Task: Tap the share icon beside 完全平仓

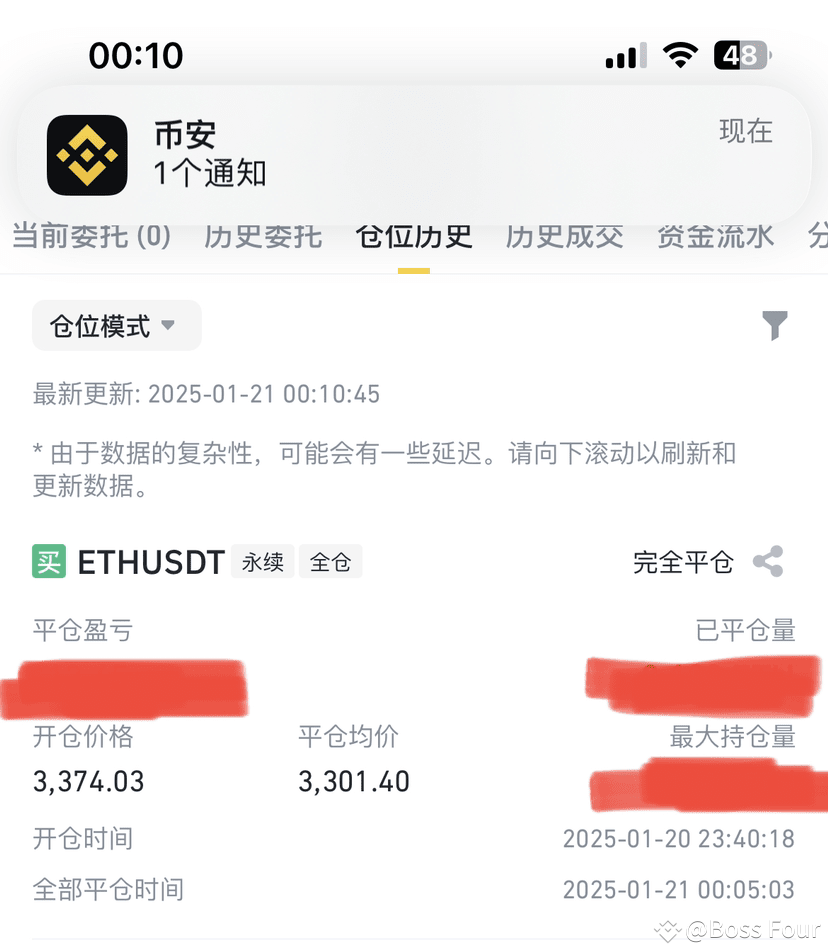Action: click(767, 562)
